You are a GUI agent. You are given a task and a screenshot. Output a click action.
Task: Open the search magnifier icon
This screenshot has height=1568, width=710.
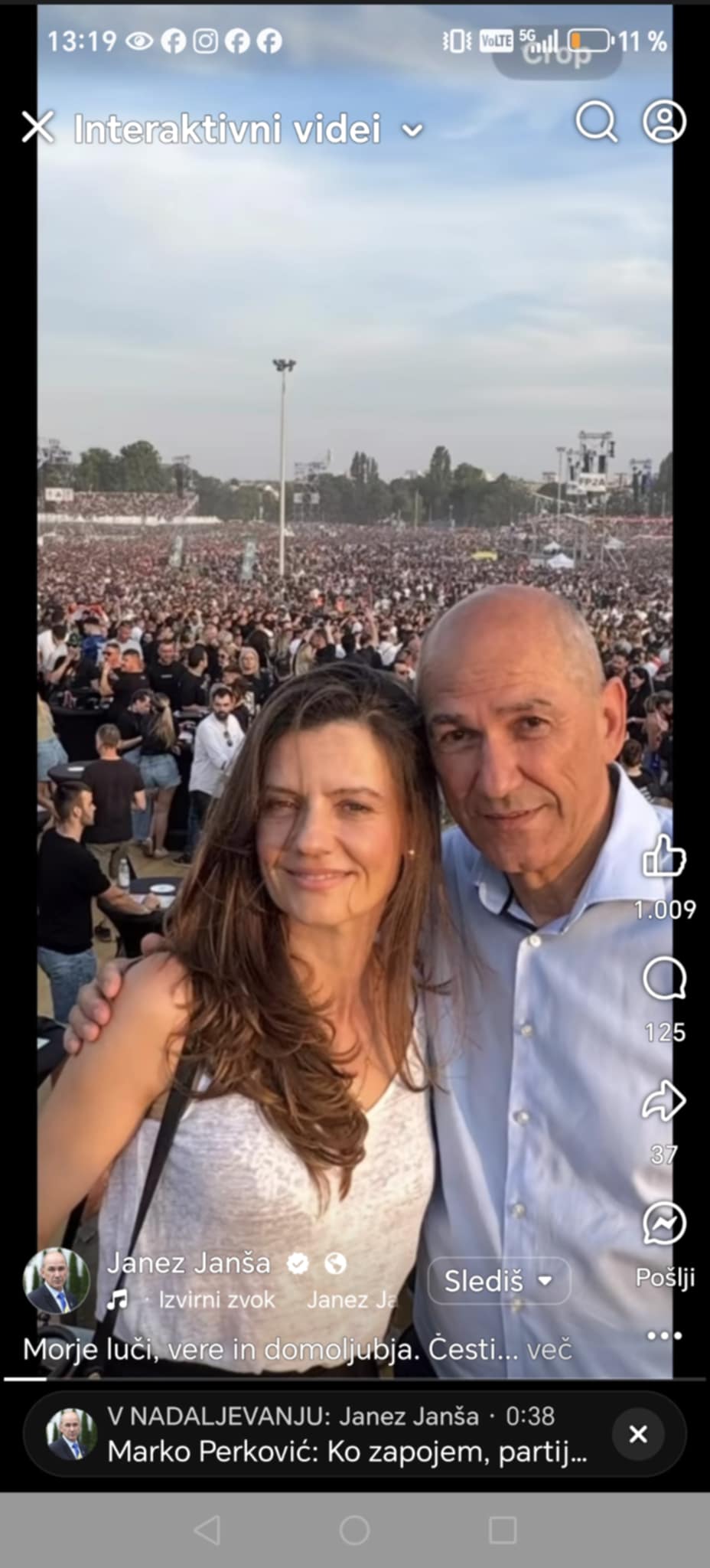pos(596,122)
